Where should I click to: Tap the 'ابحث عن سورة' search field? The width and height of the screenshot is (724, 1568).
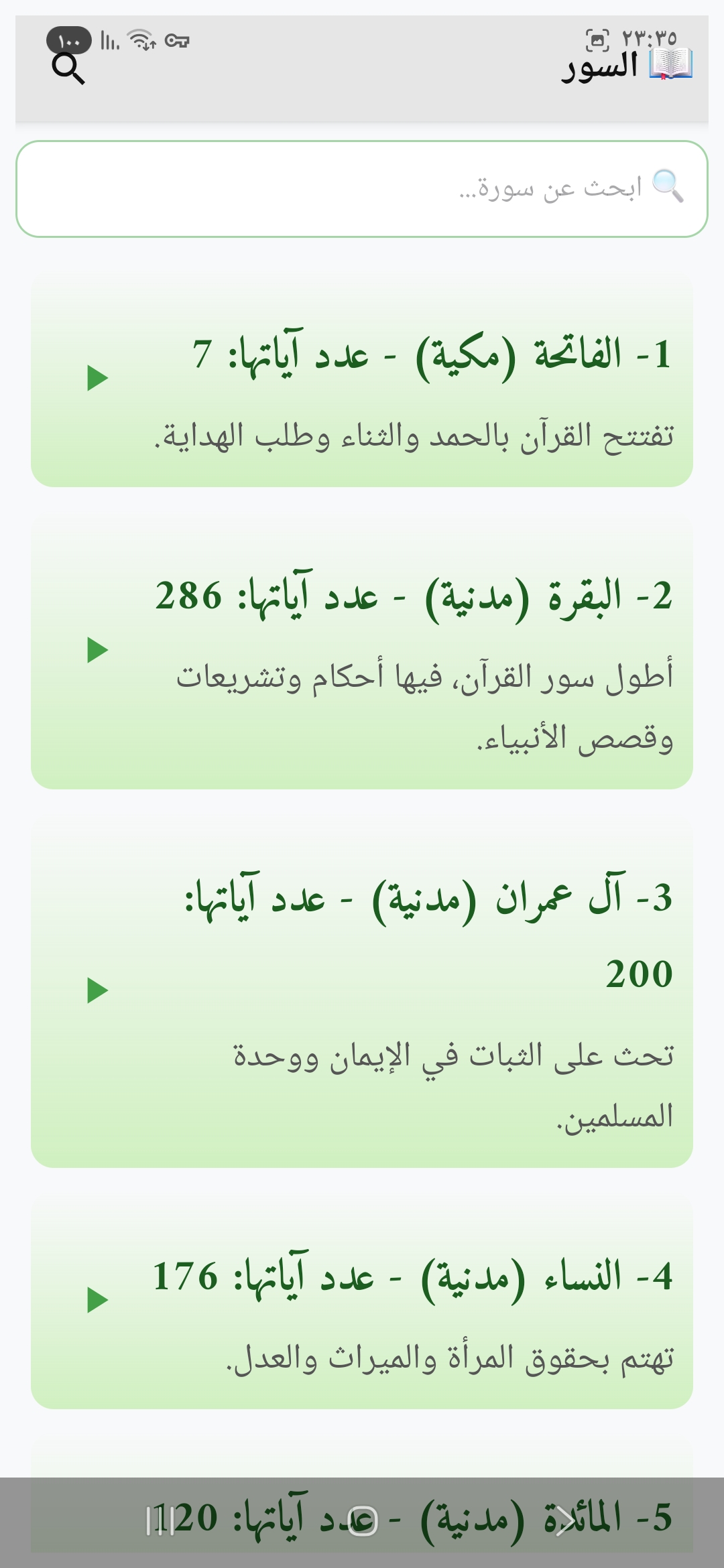pos(362,189)
